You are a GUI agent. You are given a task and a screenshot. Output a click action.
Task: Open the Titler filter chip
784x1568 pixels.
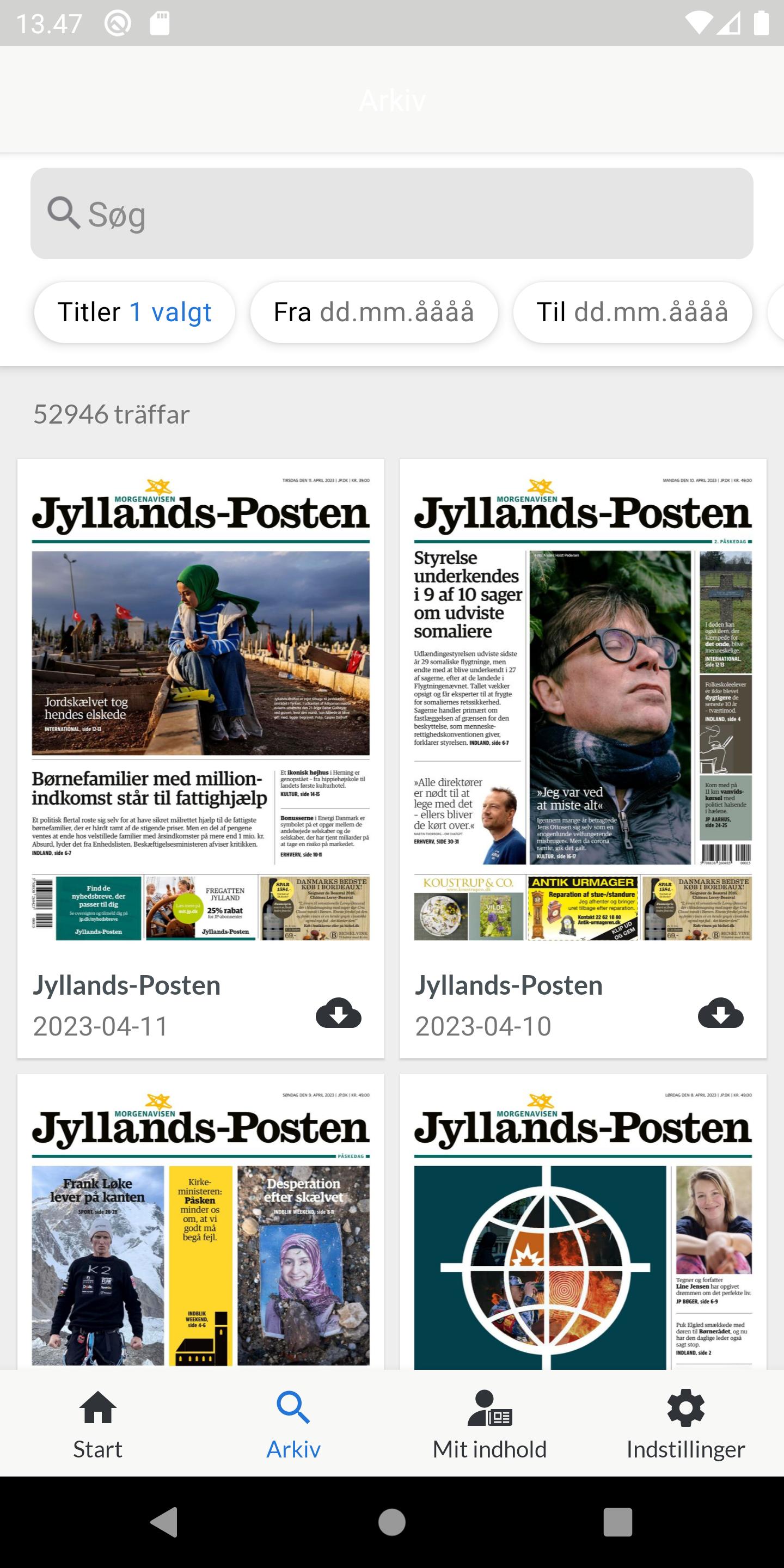(x=134, y=313)
